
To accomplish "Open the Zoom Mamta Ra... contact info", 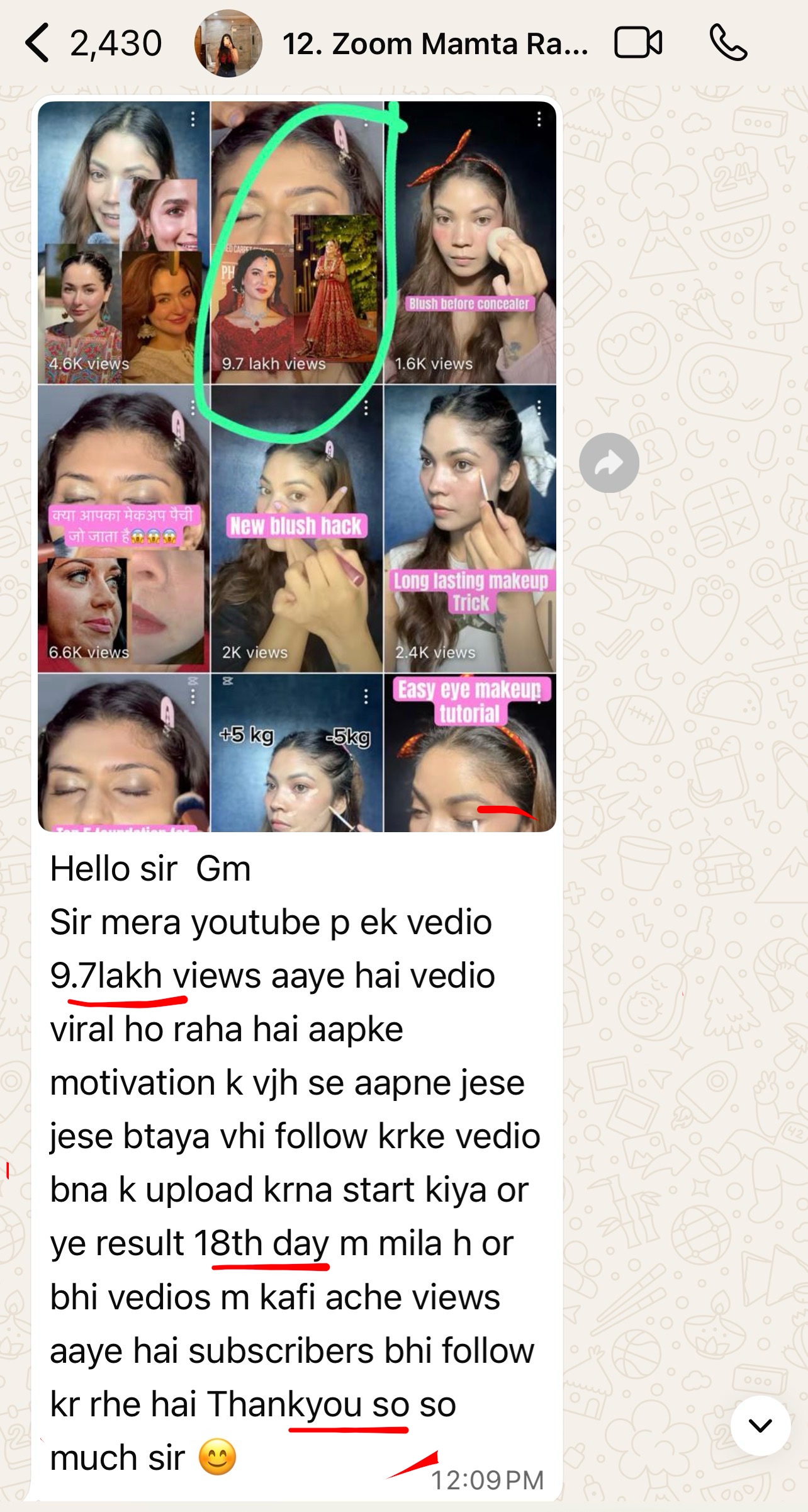I will [434, 44].
